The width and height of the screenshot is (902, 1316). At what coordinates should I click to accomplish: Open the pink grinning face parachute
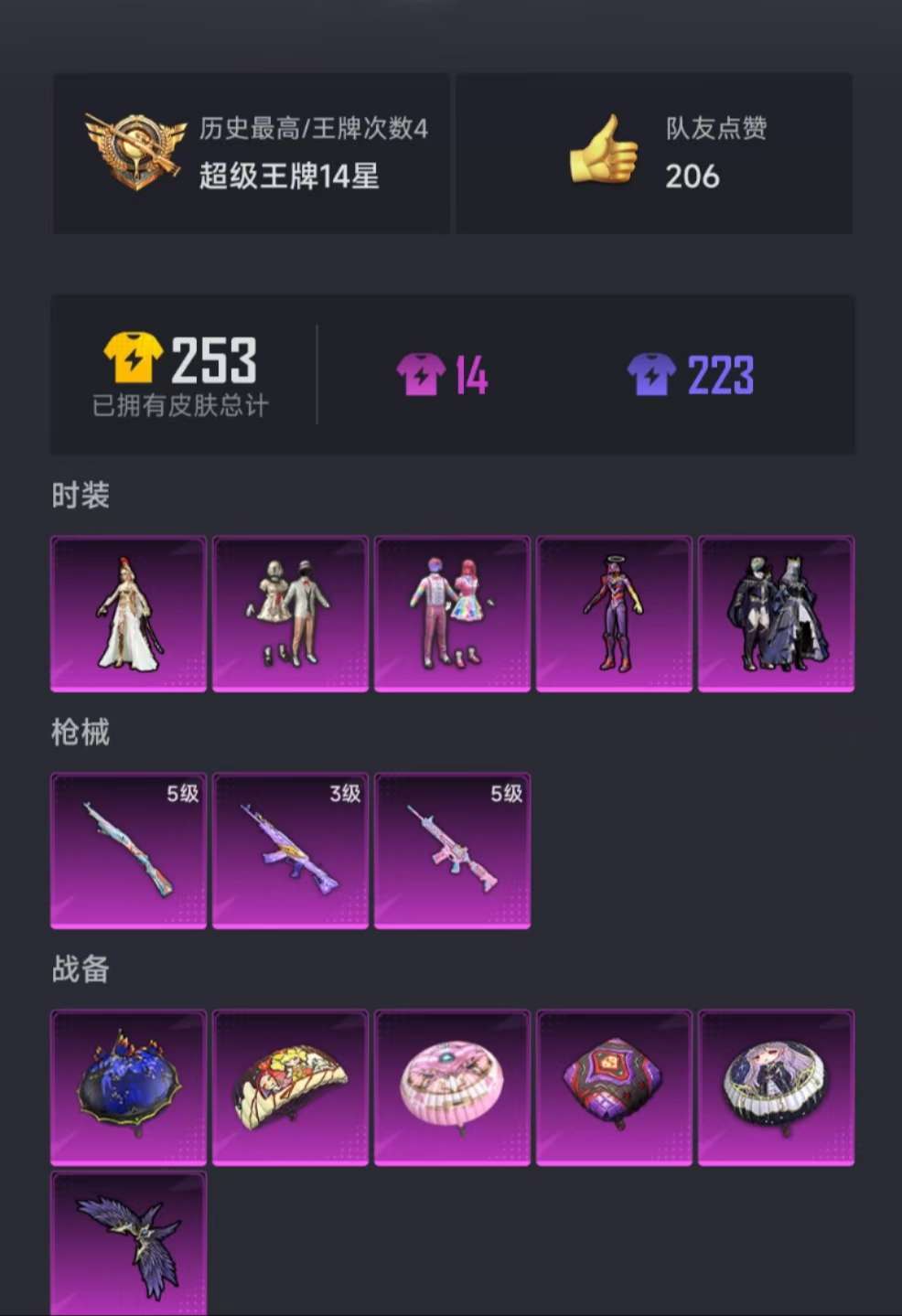452,1087
